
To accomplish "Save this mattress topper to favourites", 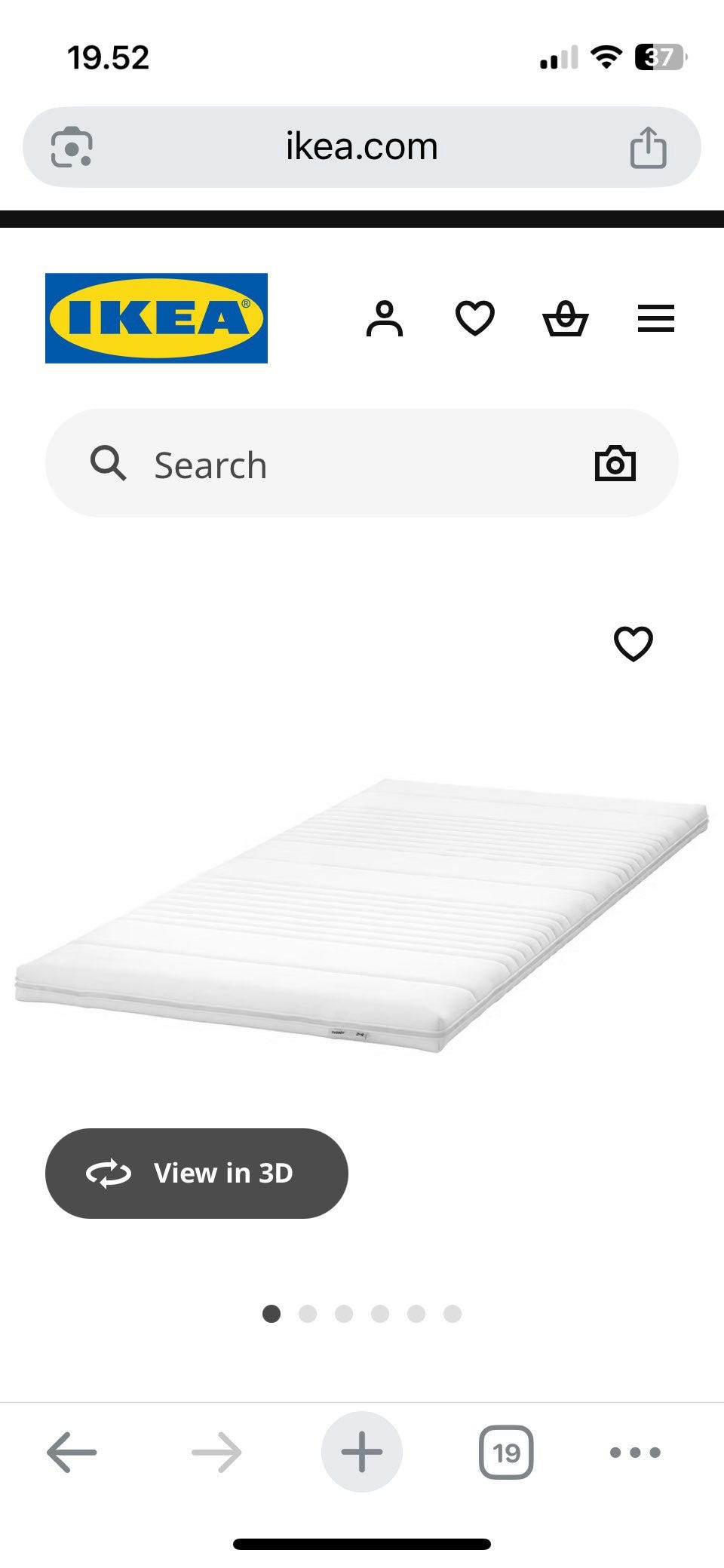I will click(633, 644).
